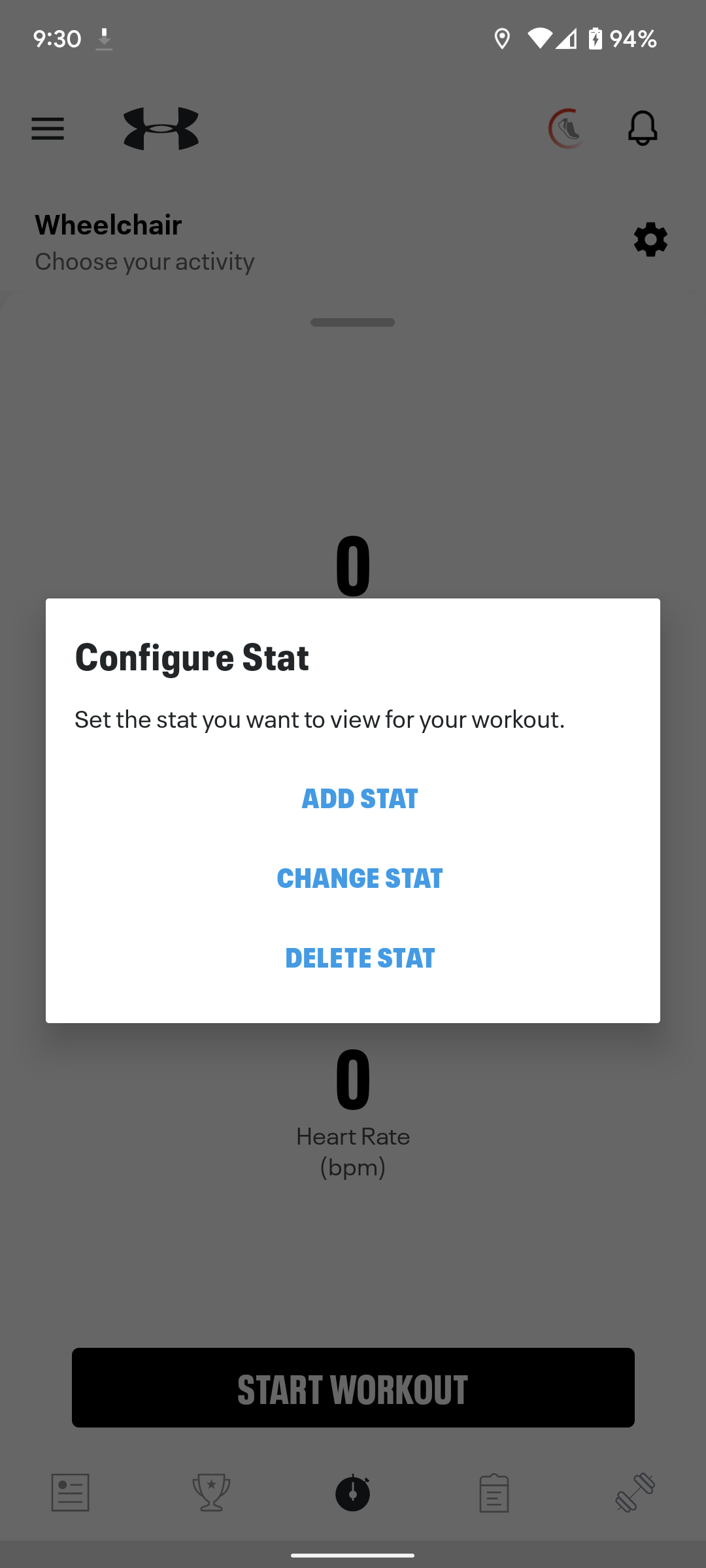This screenshot has height=1568, width=706.
Task: Tap the download arrow in status bar
Action: (x=104, y=39)
